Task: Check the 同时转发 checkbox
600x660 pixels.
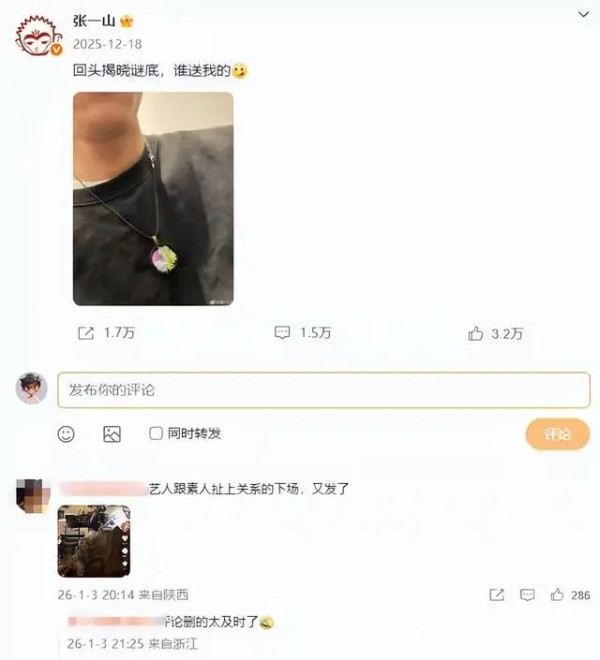Action: (x=156, y=434)
